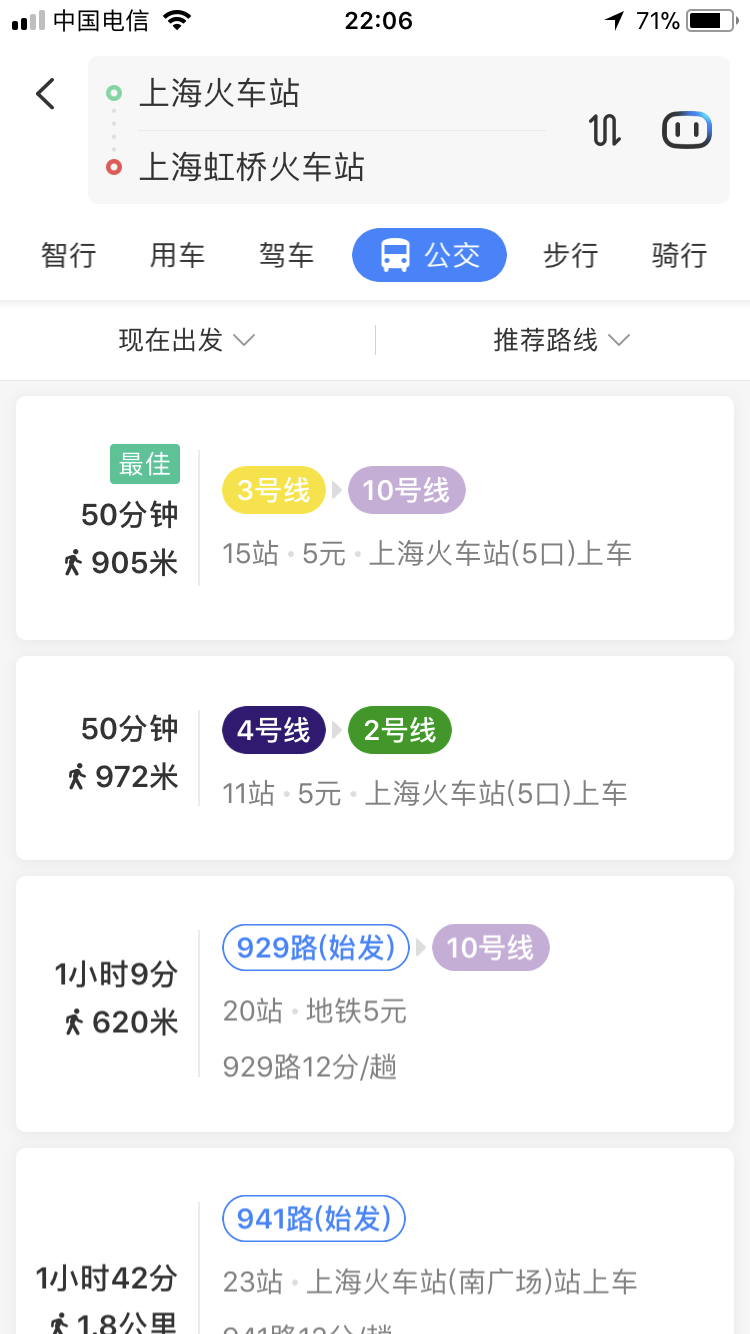This screenshot has width=750, height=1334.
Task: Expand the 现在出发 departure time dropdown
Action: coord(187,340)
